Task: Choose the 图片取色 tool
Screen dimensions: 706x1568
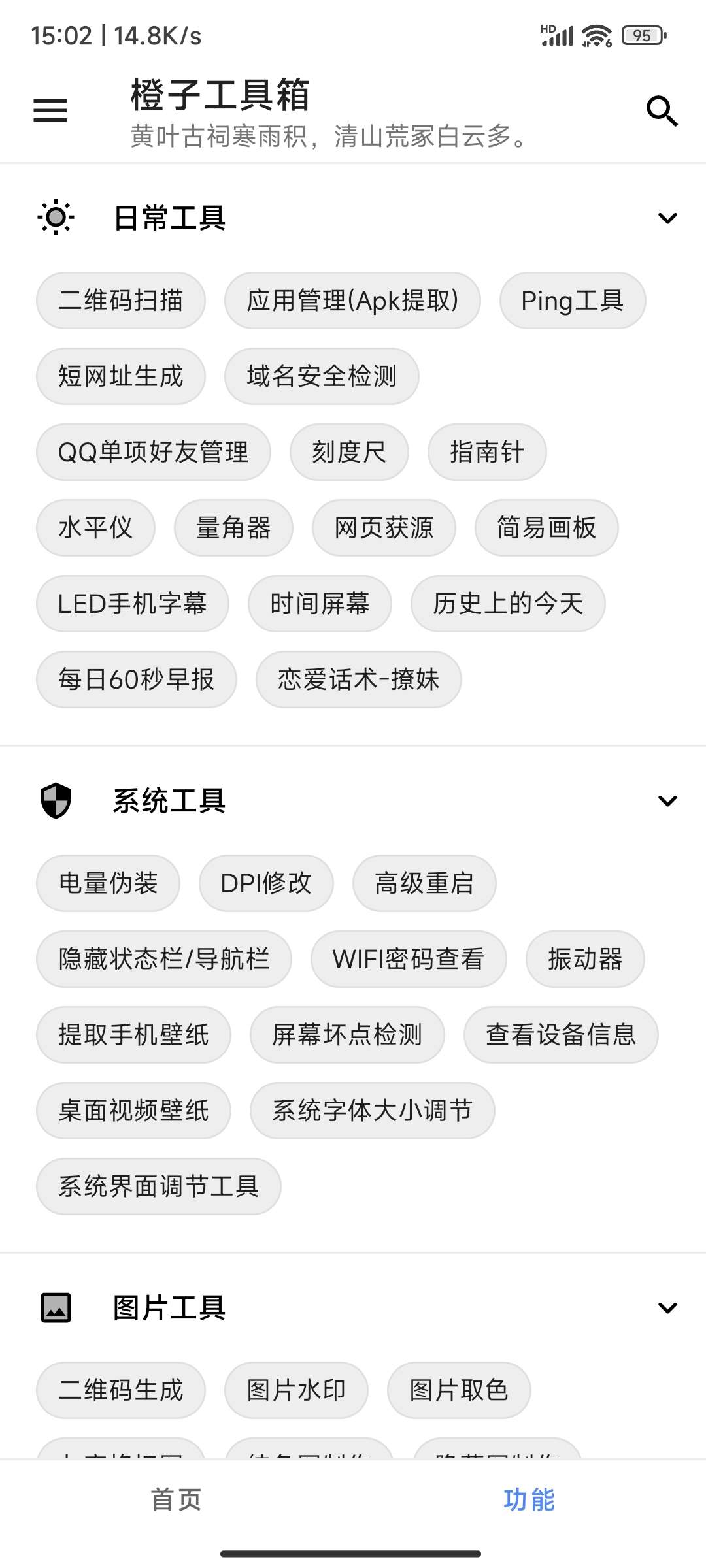Action: (x=459, y=1390)
